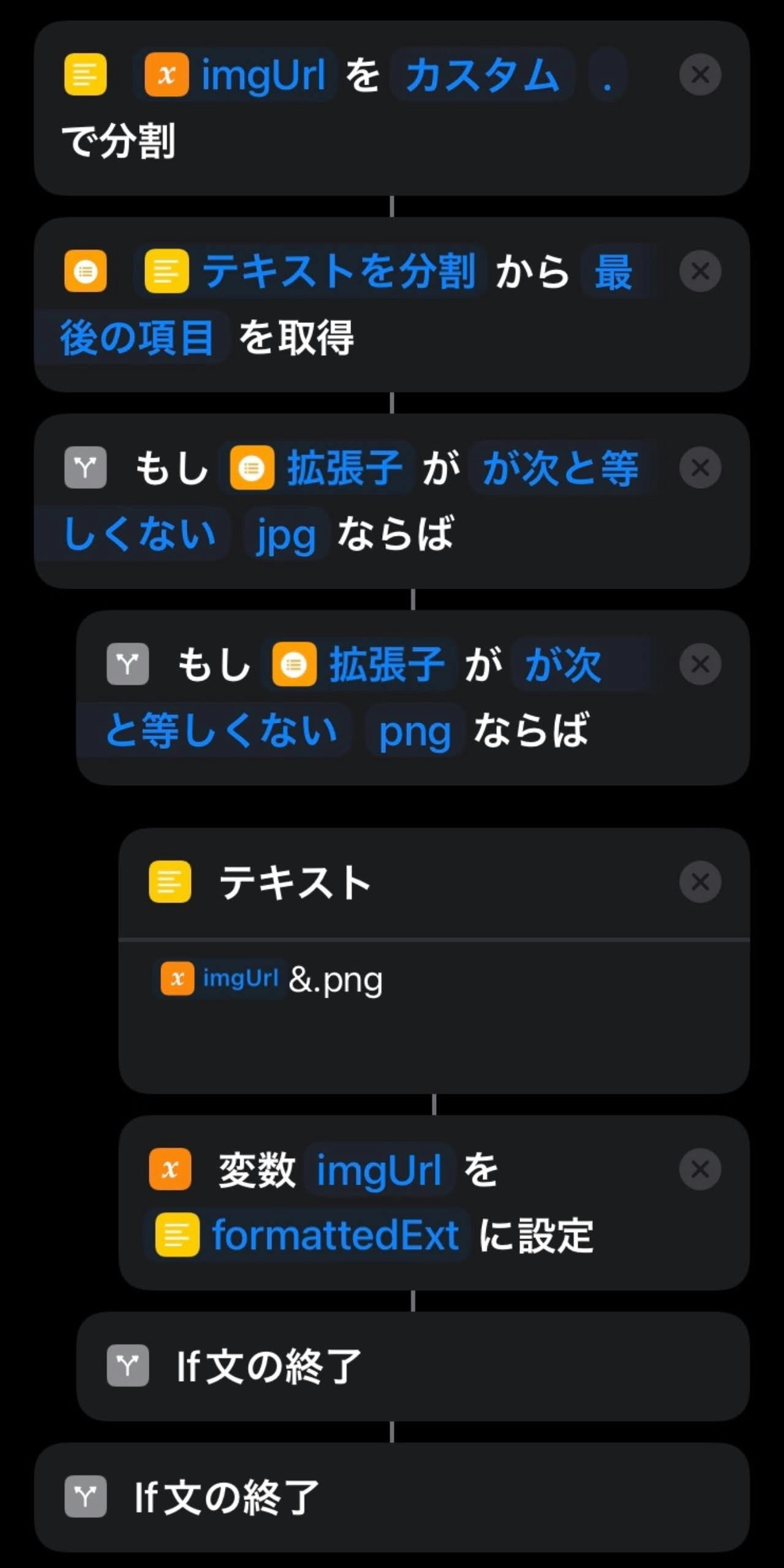This screenshot has width=784, height=1568.
Task: Delete the png If condition
Action: [x=699, y=665]
